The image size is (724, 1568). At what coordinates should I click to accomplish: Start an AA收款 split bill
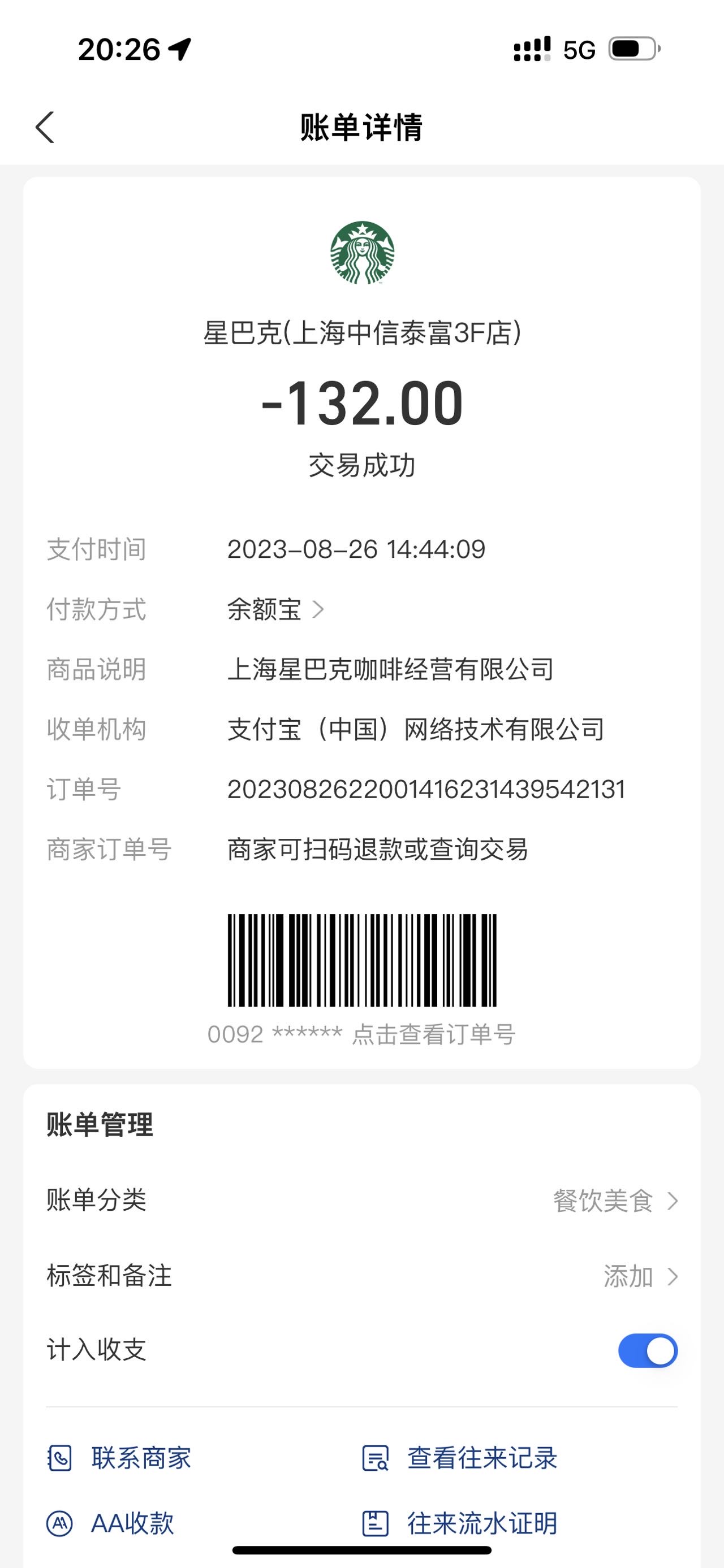point(111,1523)
